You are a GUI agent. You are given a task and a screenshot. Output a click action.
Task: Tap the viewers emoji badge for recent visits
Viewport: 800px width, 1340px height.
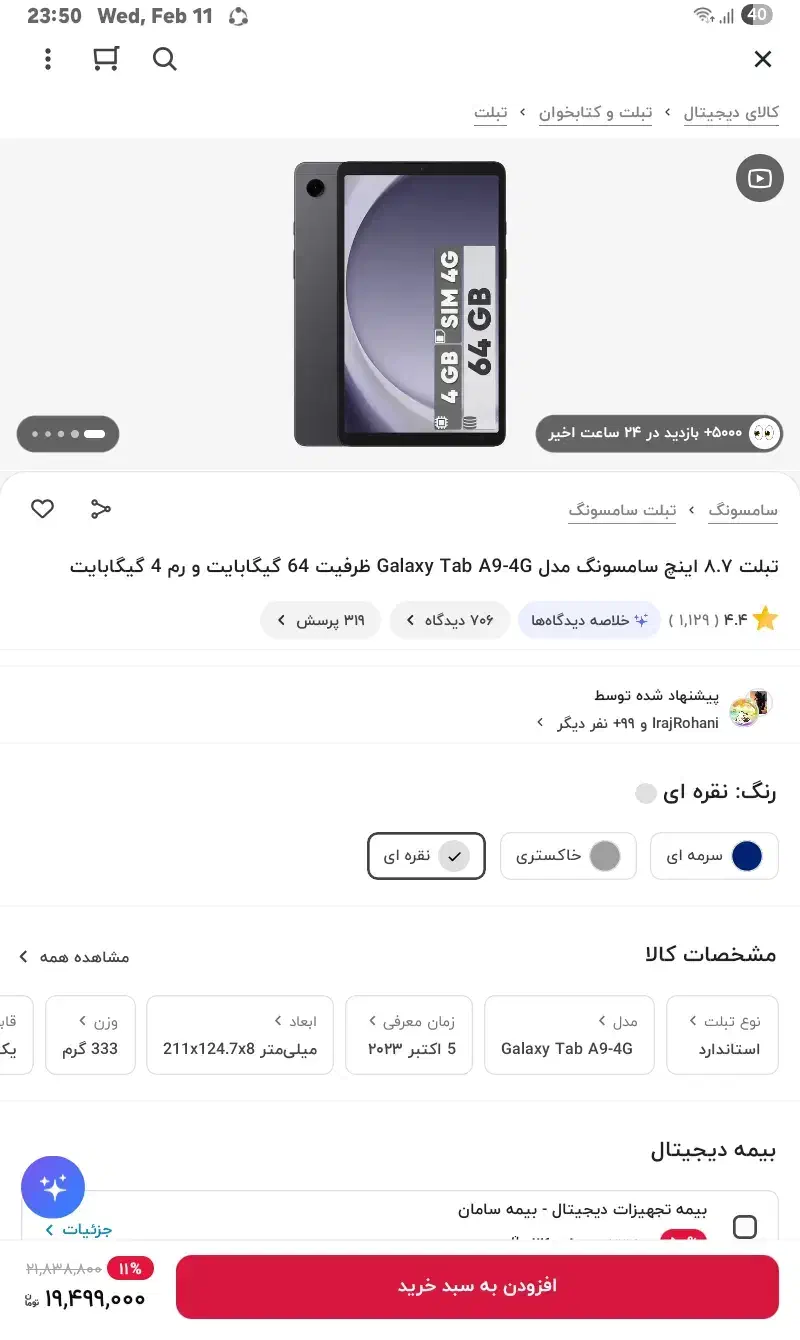click(763, 434)
